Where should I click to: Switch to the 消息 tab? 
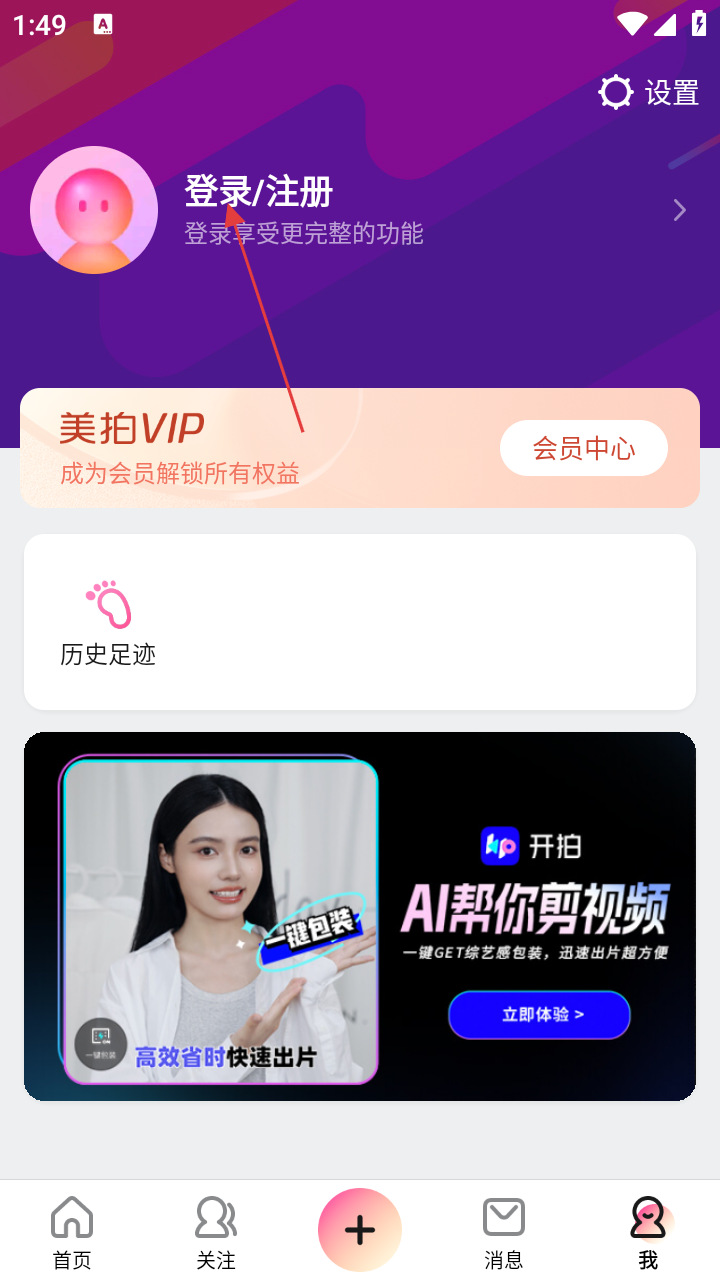coord(504,1232)
